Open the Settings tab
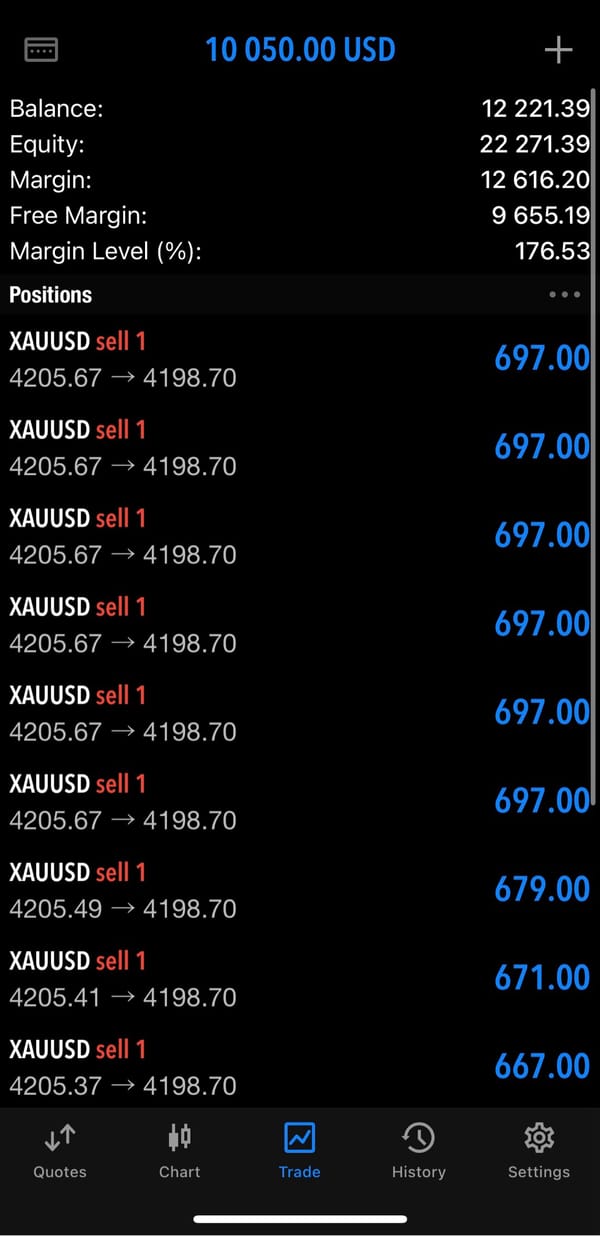Screen dimensions: 600x1236 coord(538,1150)
